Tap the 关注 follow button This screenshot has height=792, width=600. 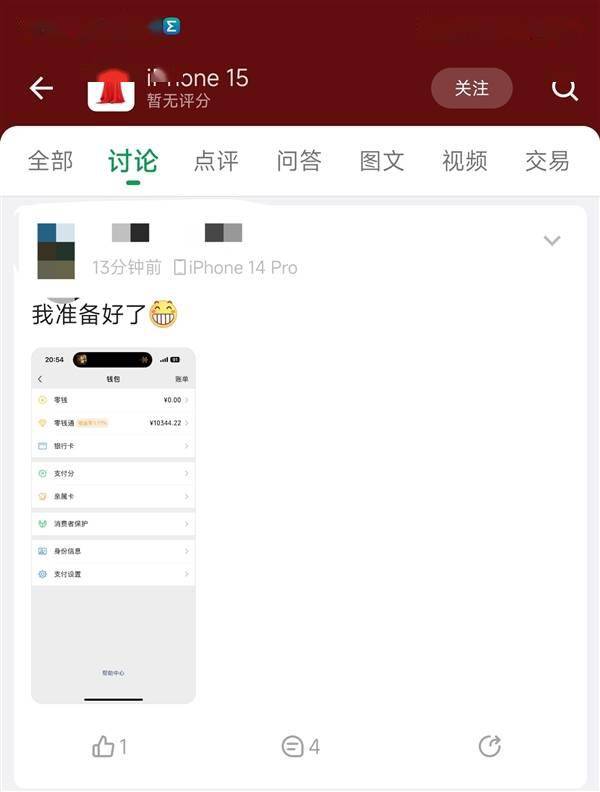471,88
